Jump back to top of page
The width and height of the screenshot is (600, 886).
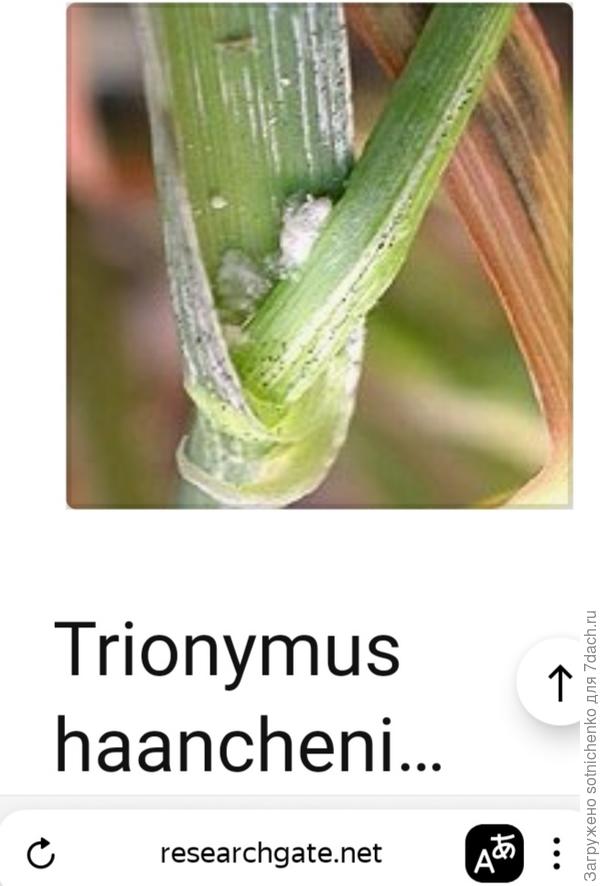pyautogui.click(x=558, y=683)
